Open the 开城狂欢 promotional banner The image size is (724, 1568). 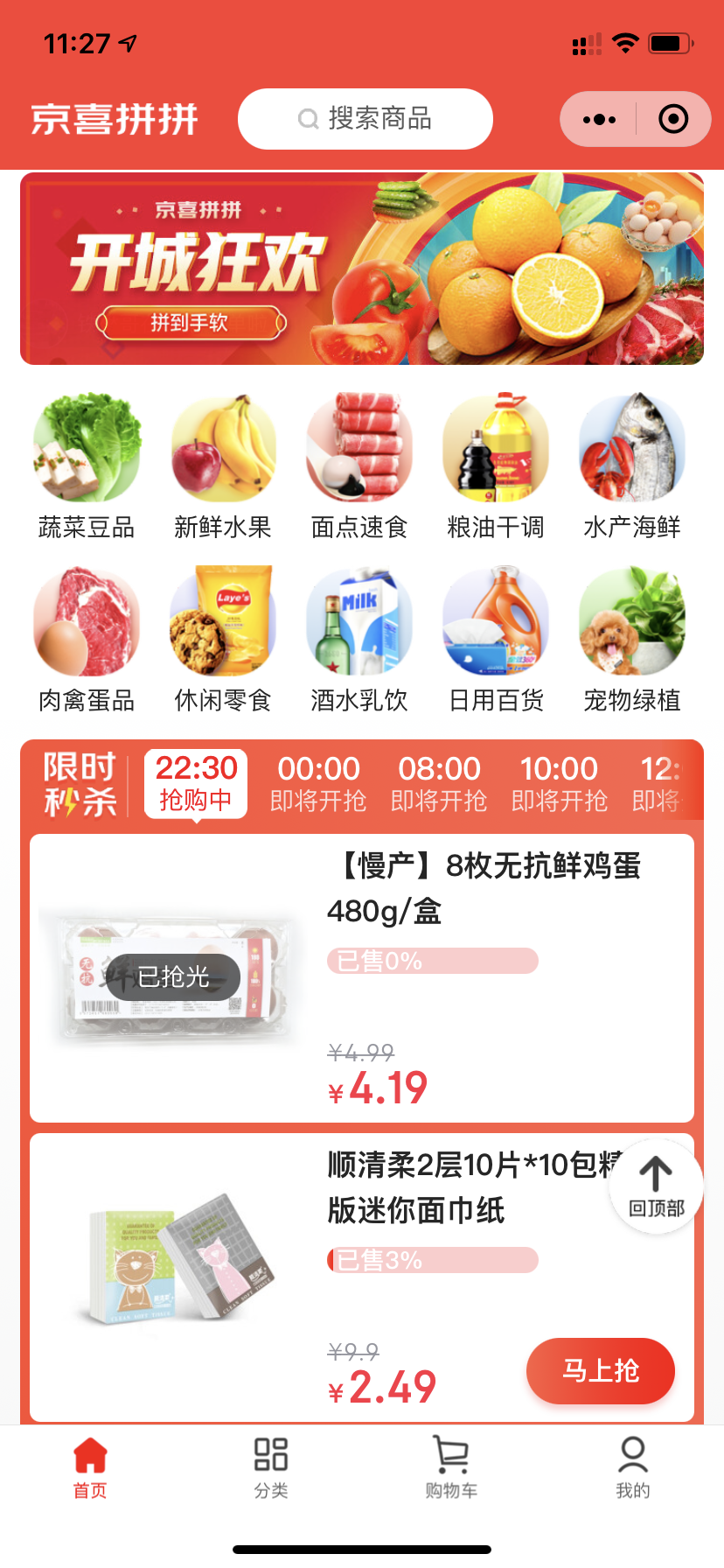pyautogui.click(x=362, y=269)
